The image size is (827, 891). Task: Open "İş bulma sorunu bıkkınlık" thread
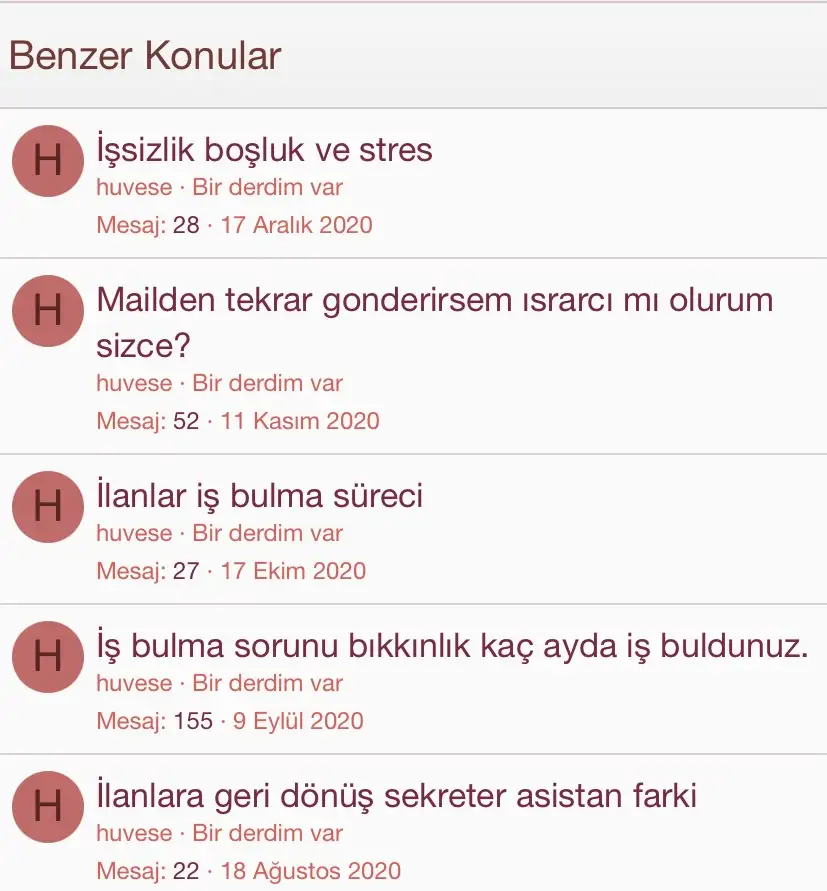[x=452, y=646]
